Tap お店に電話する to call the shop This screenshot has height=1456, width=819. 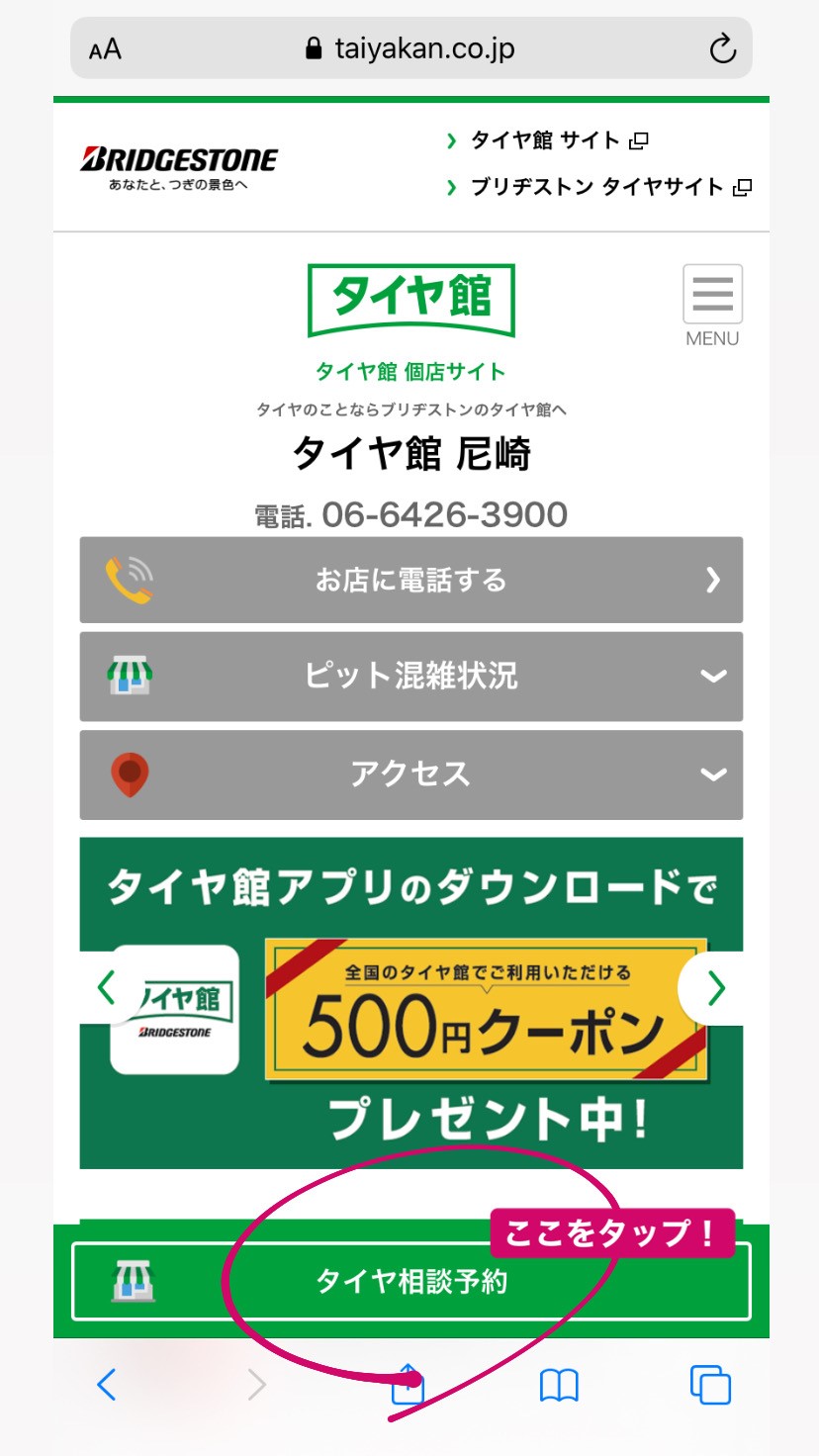pyautogui.click(x=410, y=580)
